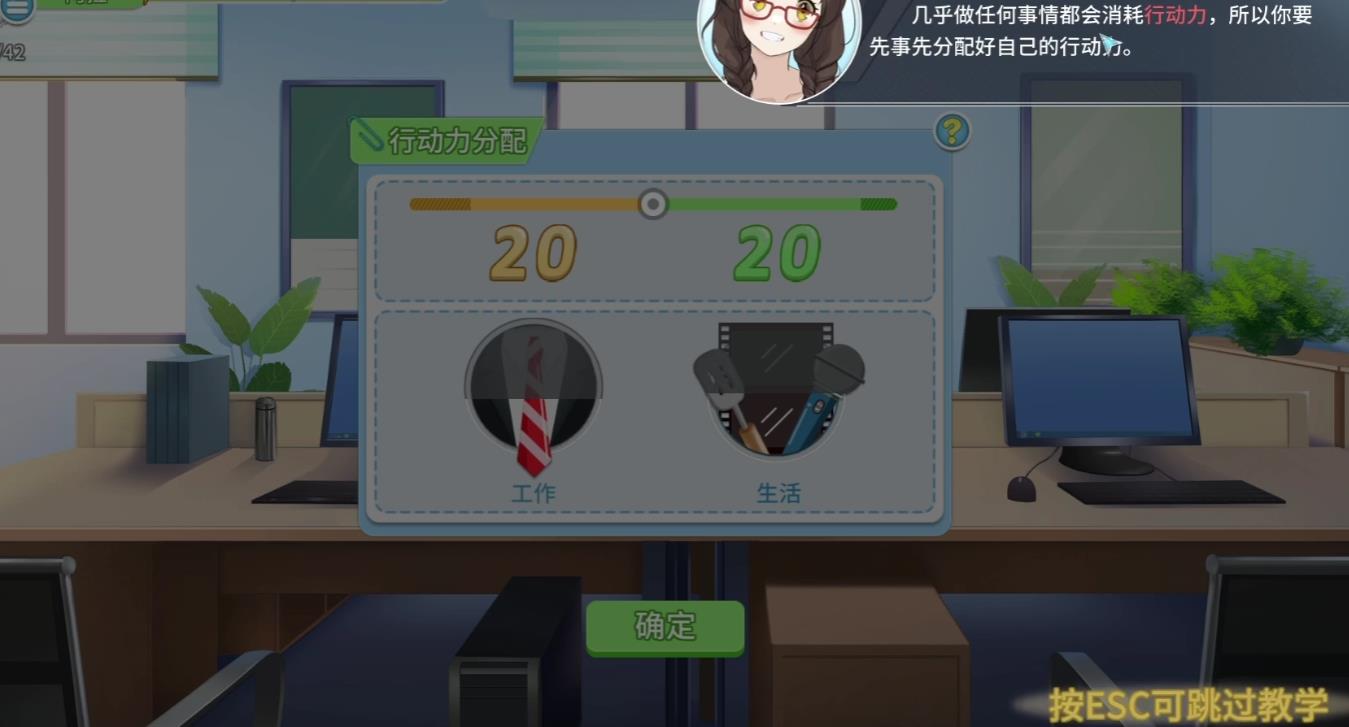The image size is (1349, 727).
Task: Open the question mark help icon
Action: point(952,131)
